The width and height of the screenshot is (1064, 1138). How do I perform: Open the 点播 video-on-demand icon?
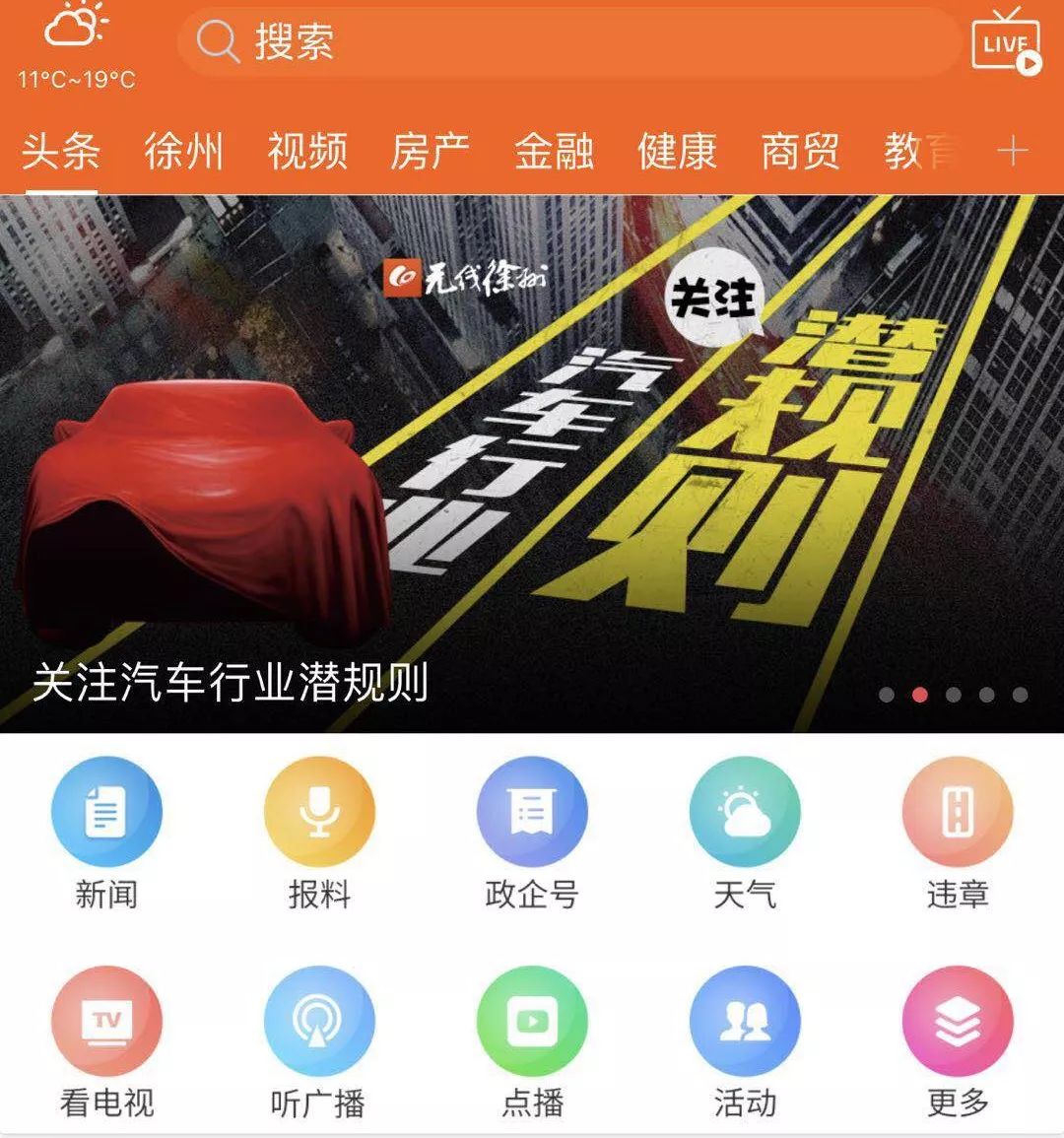click(532, 1023)
